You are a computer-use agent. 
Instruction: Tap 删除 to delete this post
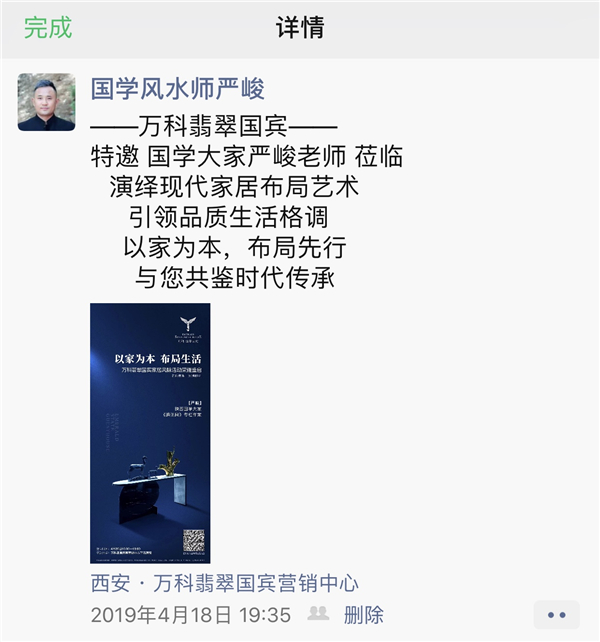tap(363, 614)
